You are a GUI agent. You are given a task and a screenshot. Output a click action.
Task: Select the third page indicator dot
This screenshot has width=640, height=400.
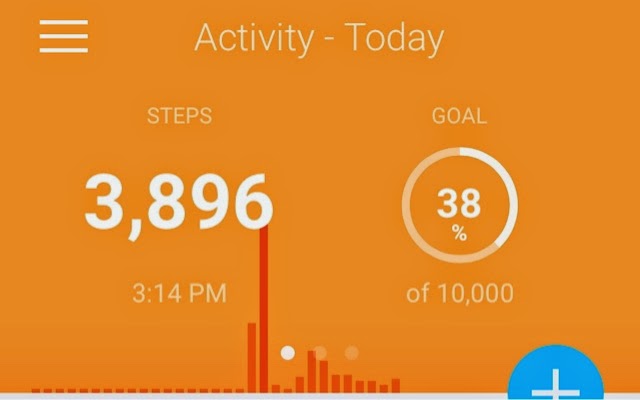[351, 353]
